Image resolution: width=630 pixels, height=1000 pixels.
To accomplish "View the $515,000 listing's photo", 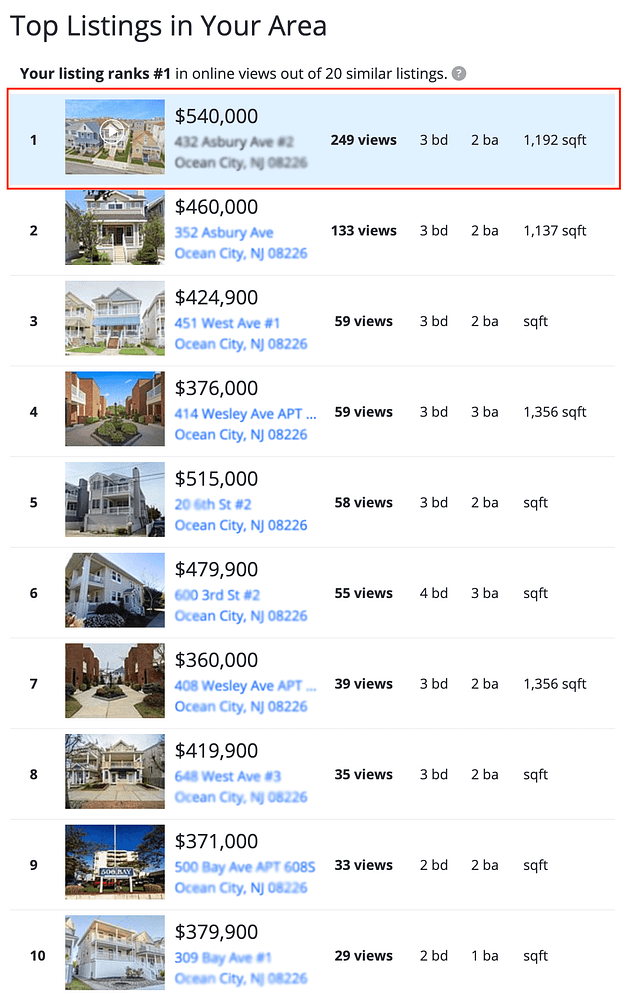I will point(114,501).
